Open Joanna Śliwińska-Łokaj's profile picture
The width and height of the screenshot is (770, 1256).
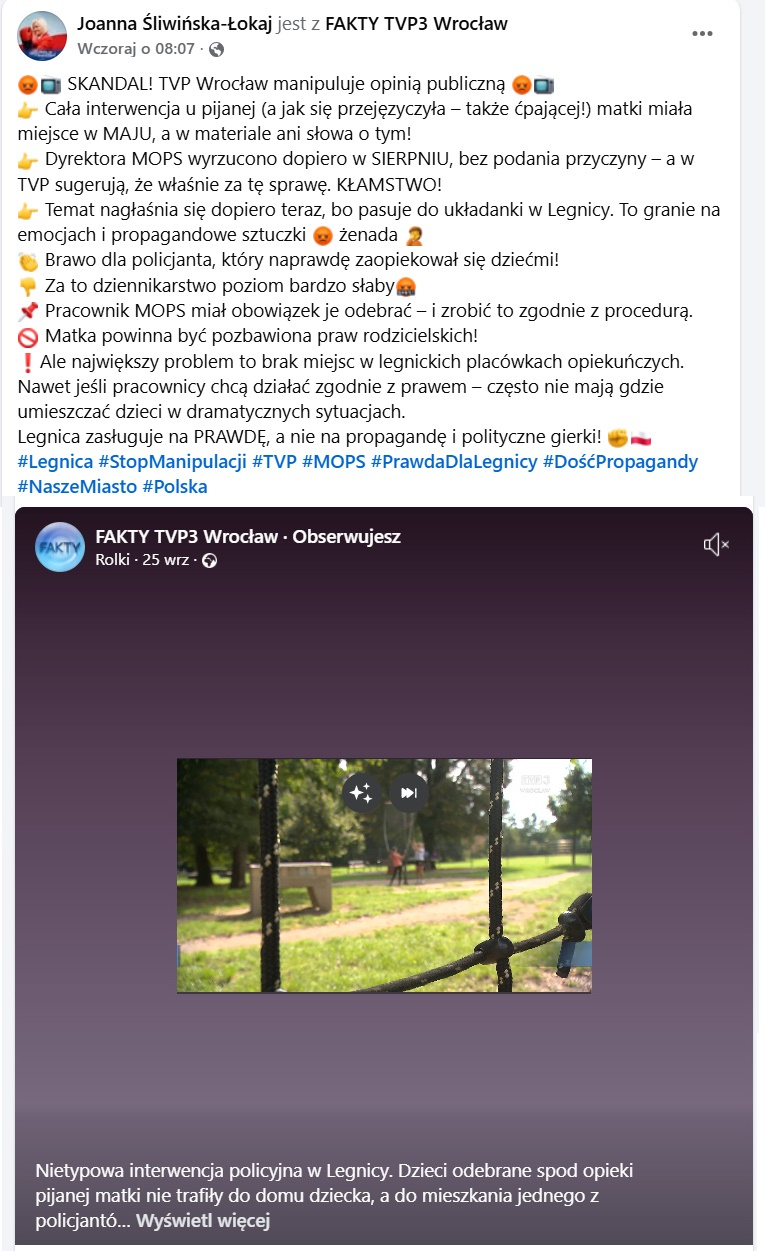click(x=41, y=36)
